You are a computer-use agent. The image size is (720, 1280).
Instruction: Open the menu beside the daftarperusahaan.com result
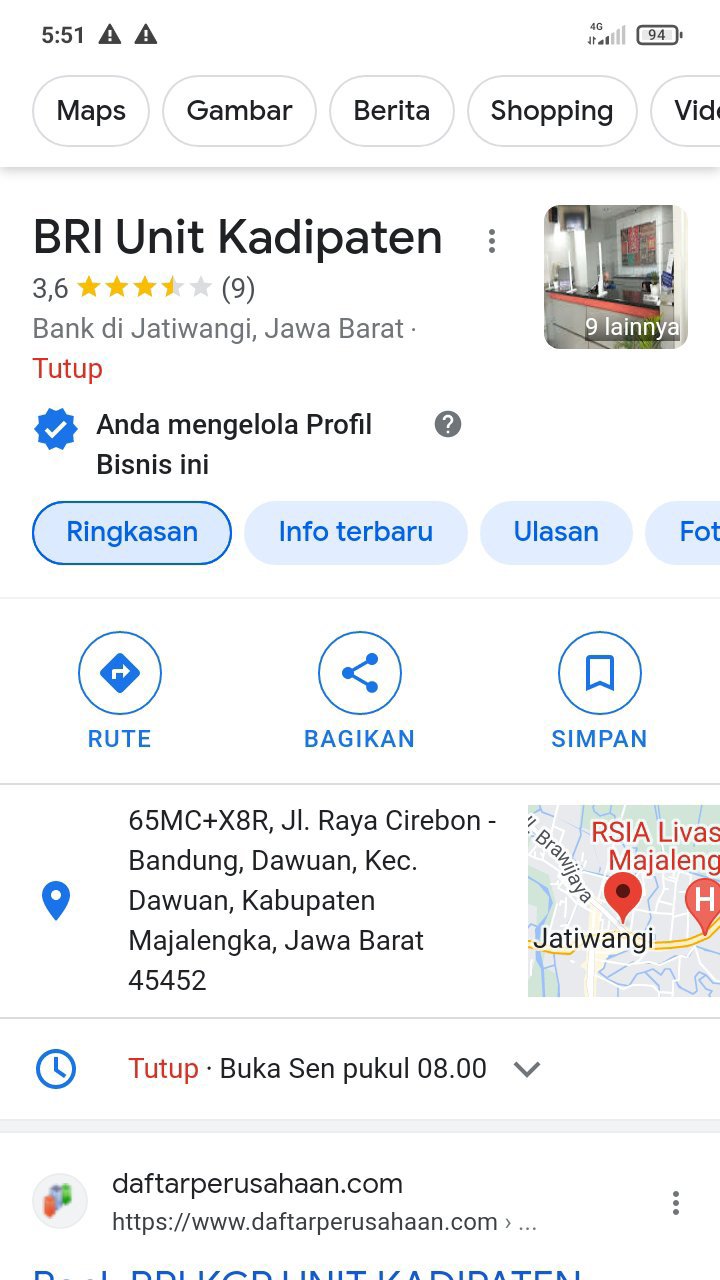(676, 1203)
